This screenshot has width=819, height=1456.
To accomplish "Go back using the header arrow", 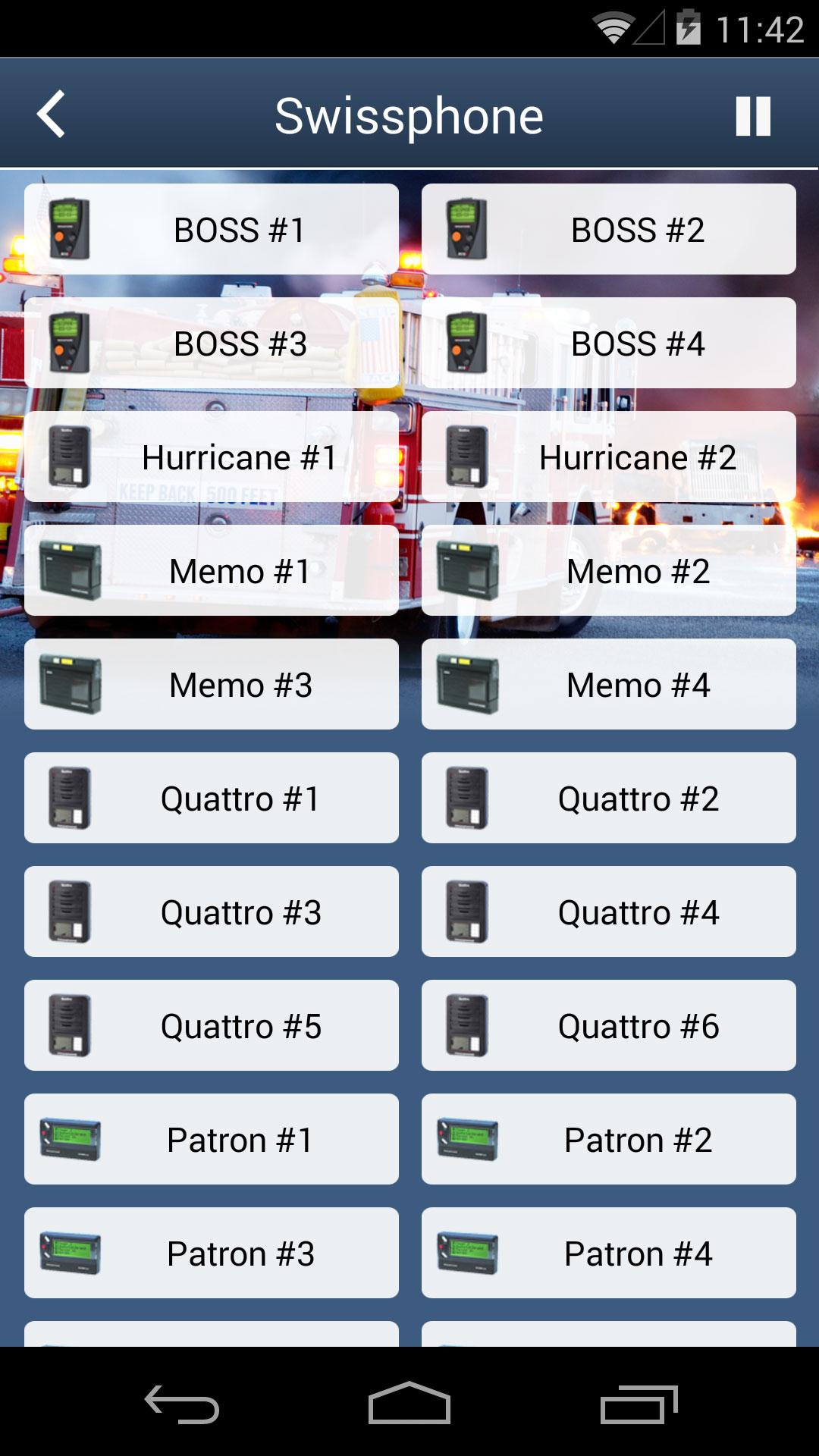I will point(52,115).
